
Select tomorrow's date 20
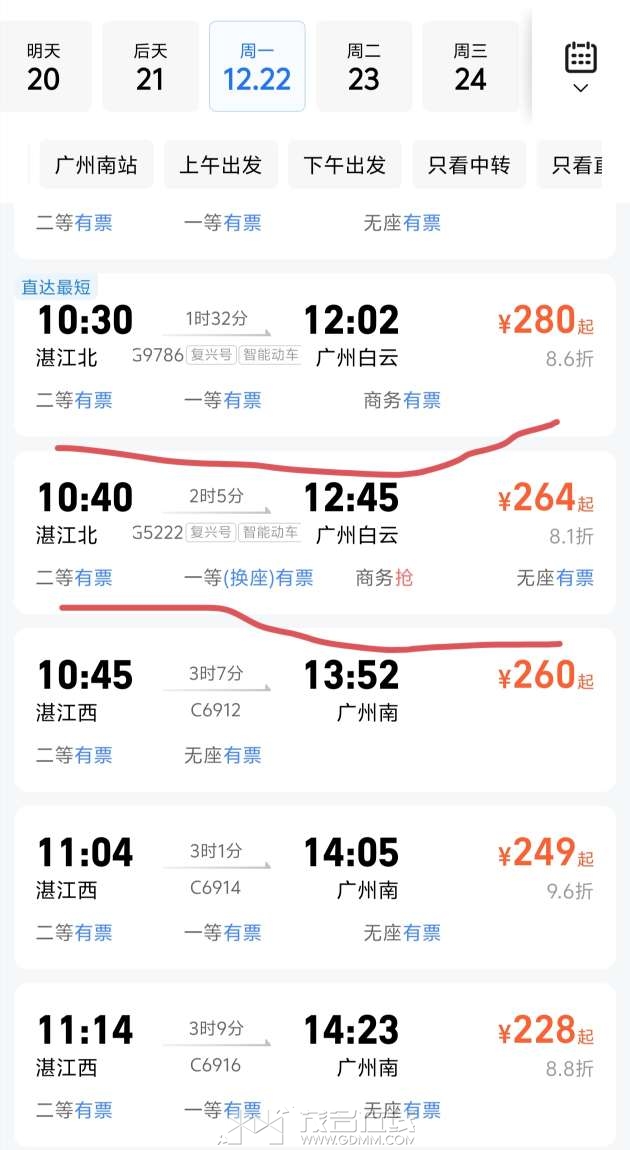point(44,66)
